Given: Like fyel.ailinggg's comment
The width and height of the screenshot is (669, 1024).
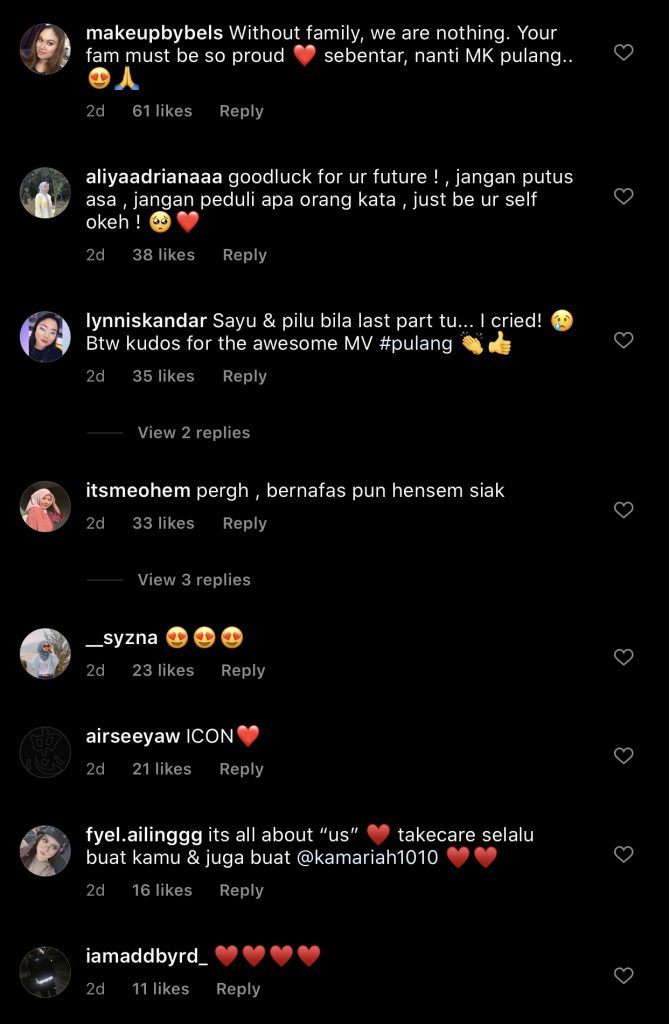Looking at the screenshot, I should (623, 855).
